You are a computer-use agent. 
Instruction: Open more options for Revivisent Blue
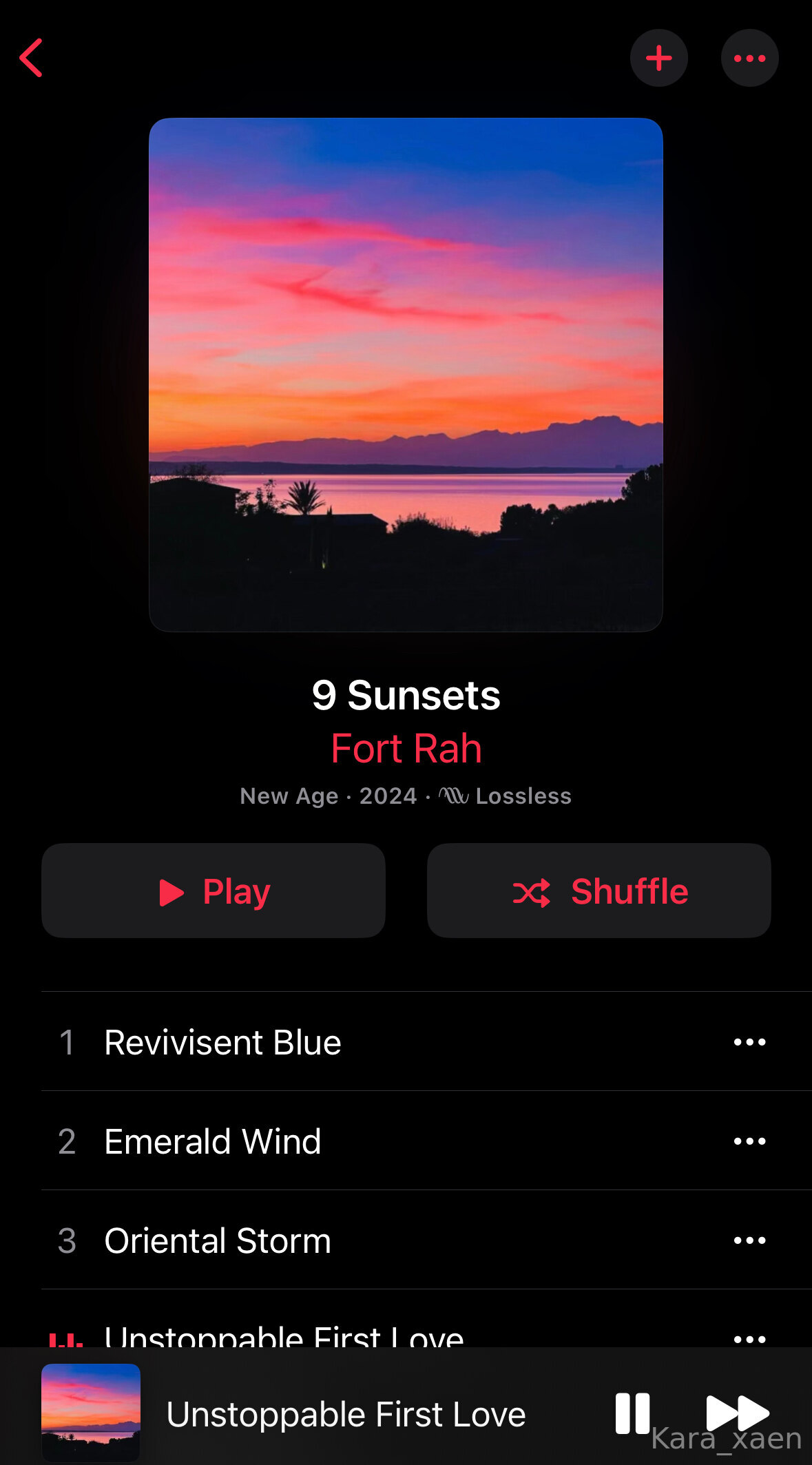point(749,1042)
